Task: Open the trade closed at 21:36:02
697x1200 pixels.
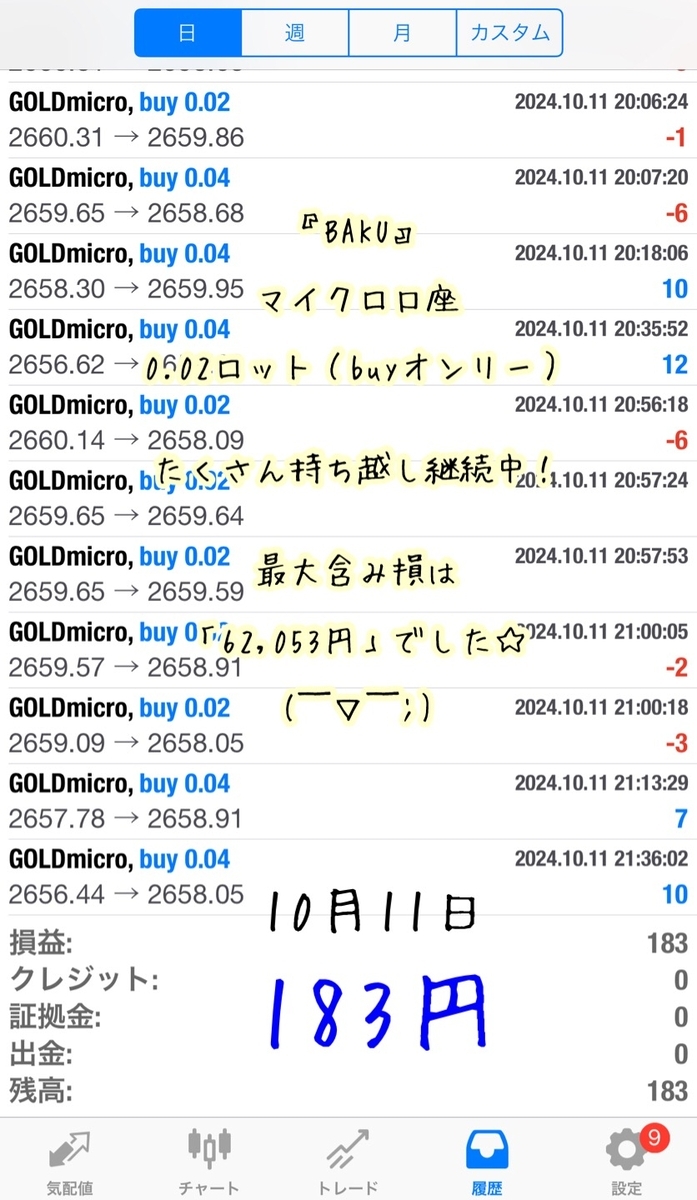Action: (348, 877)
